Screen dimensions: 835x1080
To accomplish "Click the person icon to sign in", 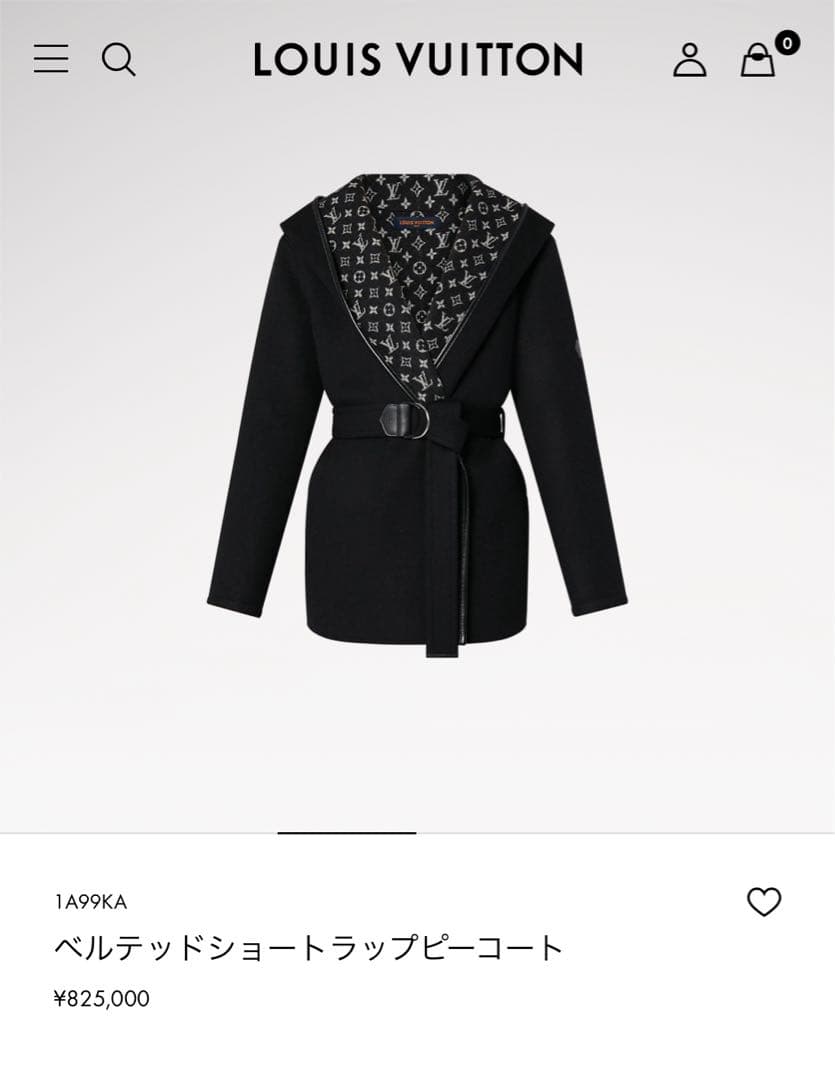I will click(690, 61).
